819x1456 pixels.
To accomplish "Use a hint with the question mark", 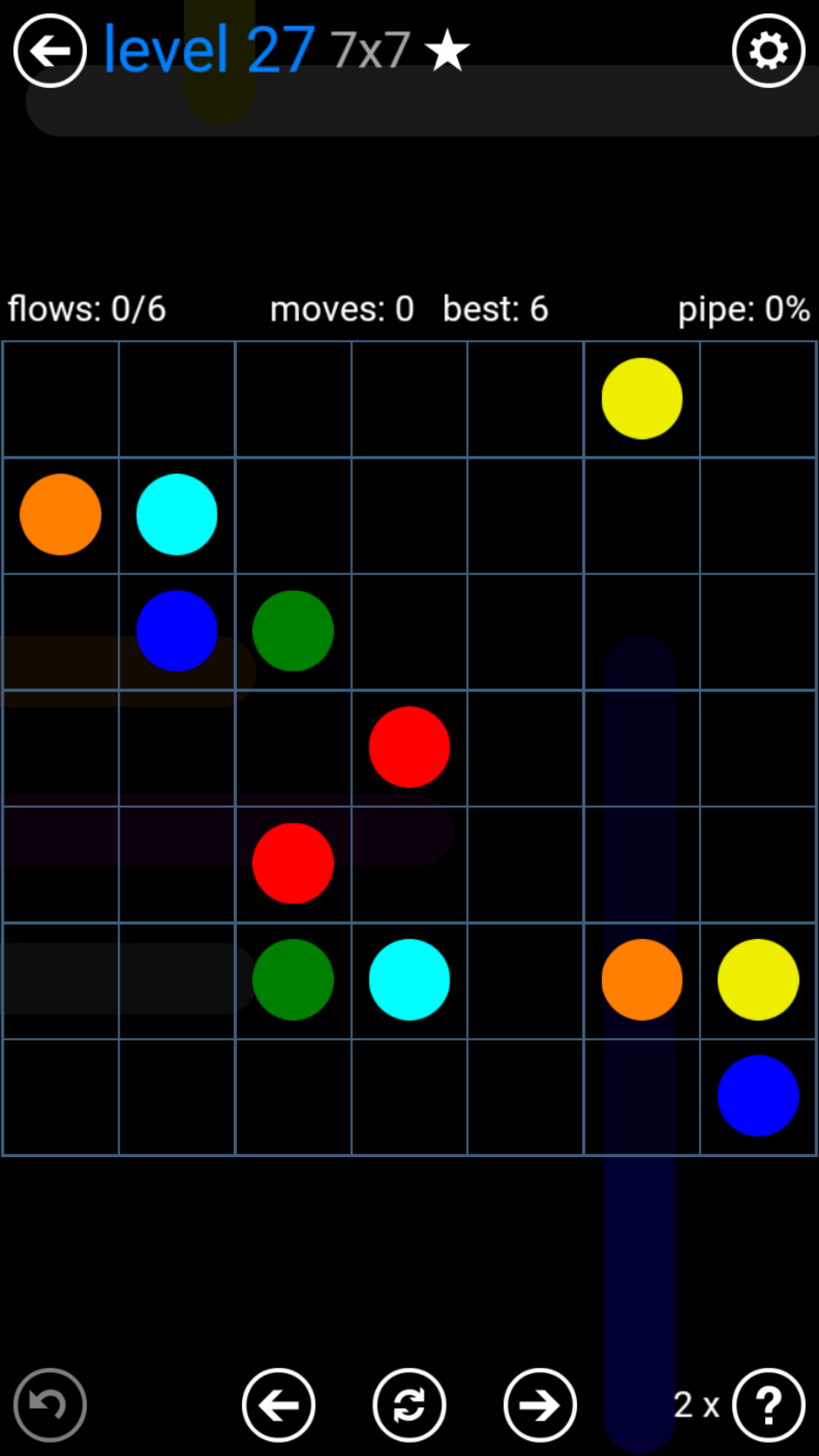I will [768, 1405].
